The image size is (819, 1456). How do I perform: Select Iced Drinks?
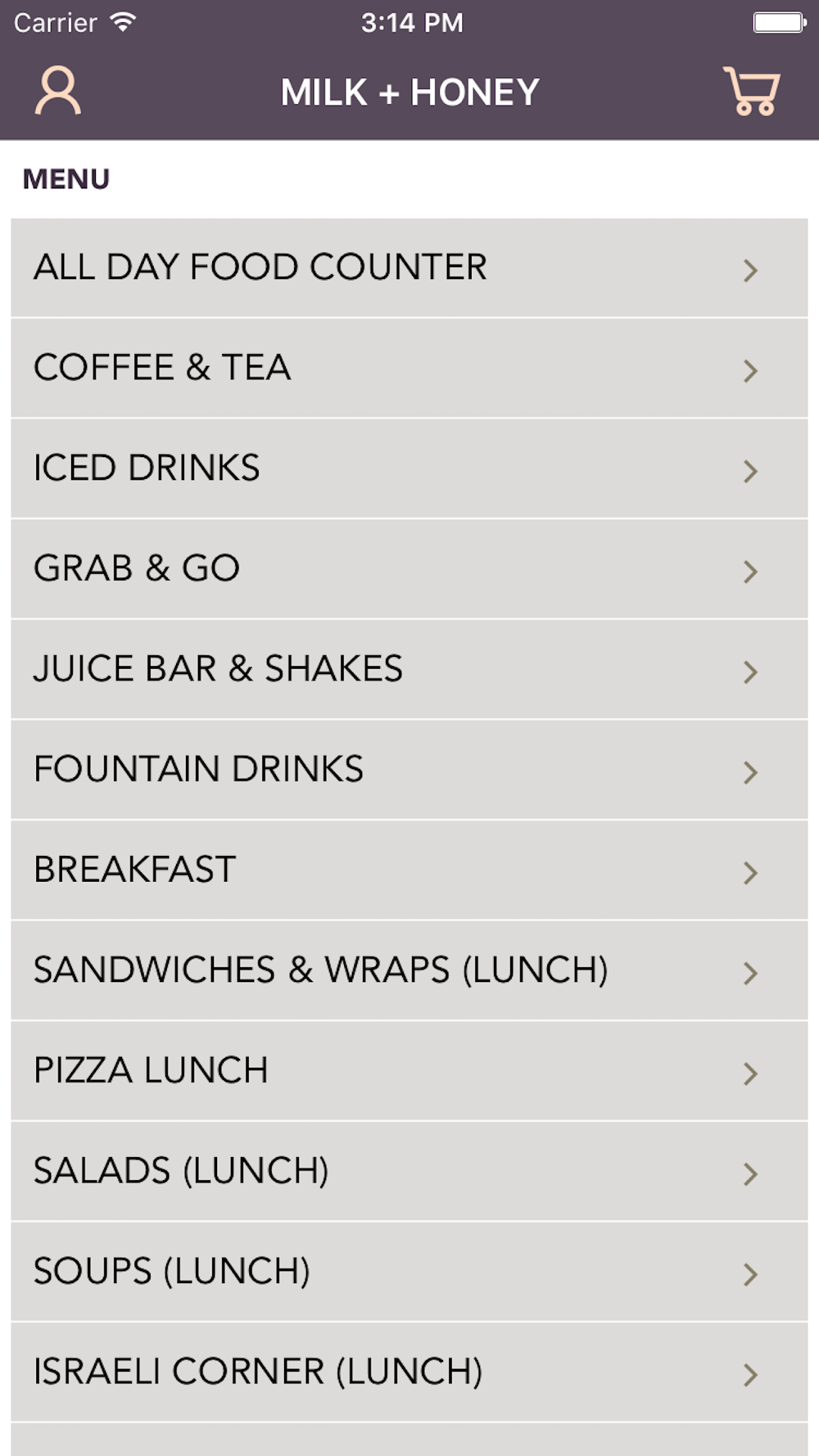[409, 468]
